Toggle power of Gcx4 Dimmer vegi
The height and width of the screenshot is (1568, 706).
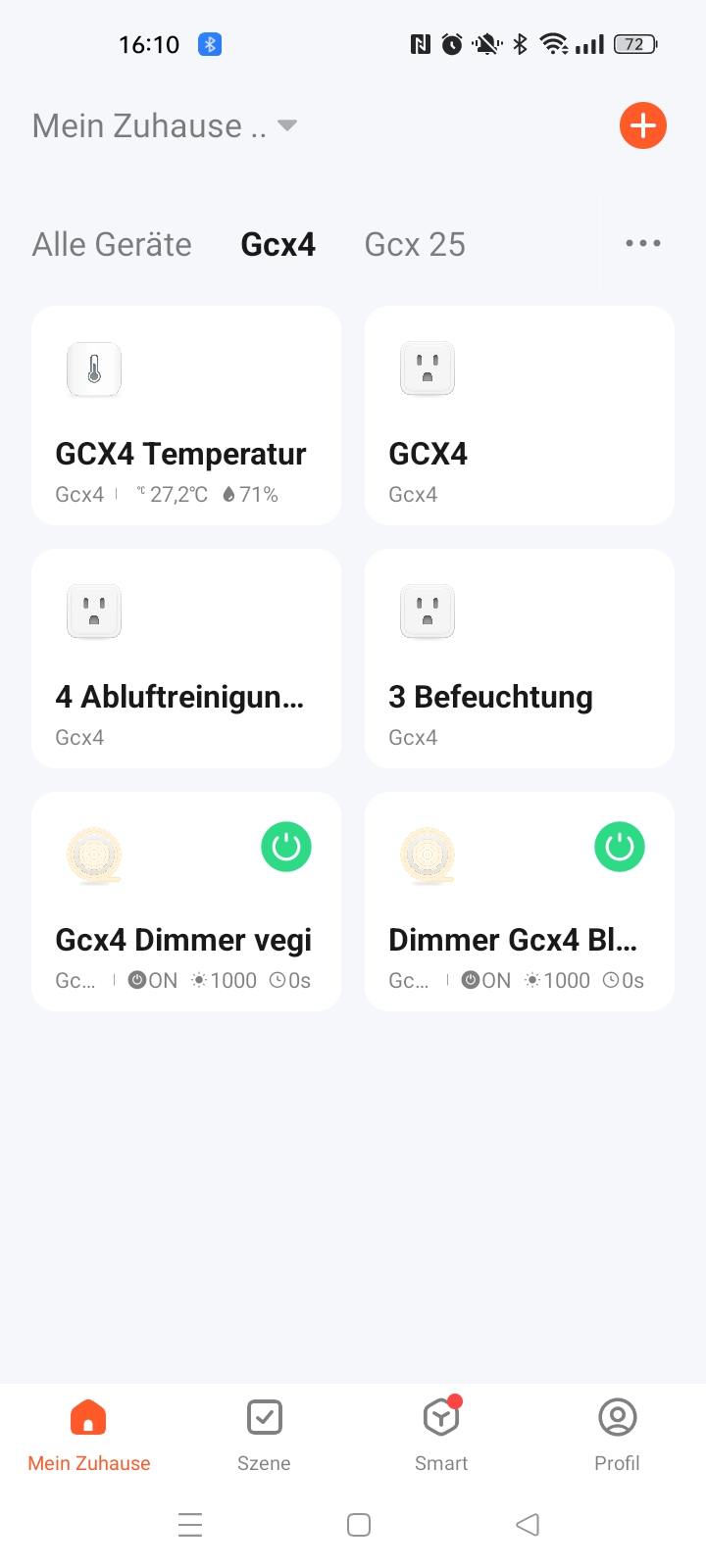coord(286,847)
